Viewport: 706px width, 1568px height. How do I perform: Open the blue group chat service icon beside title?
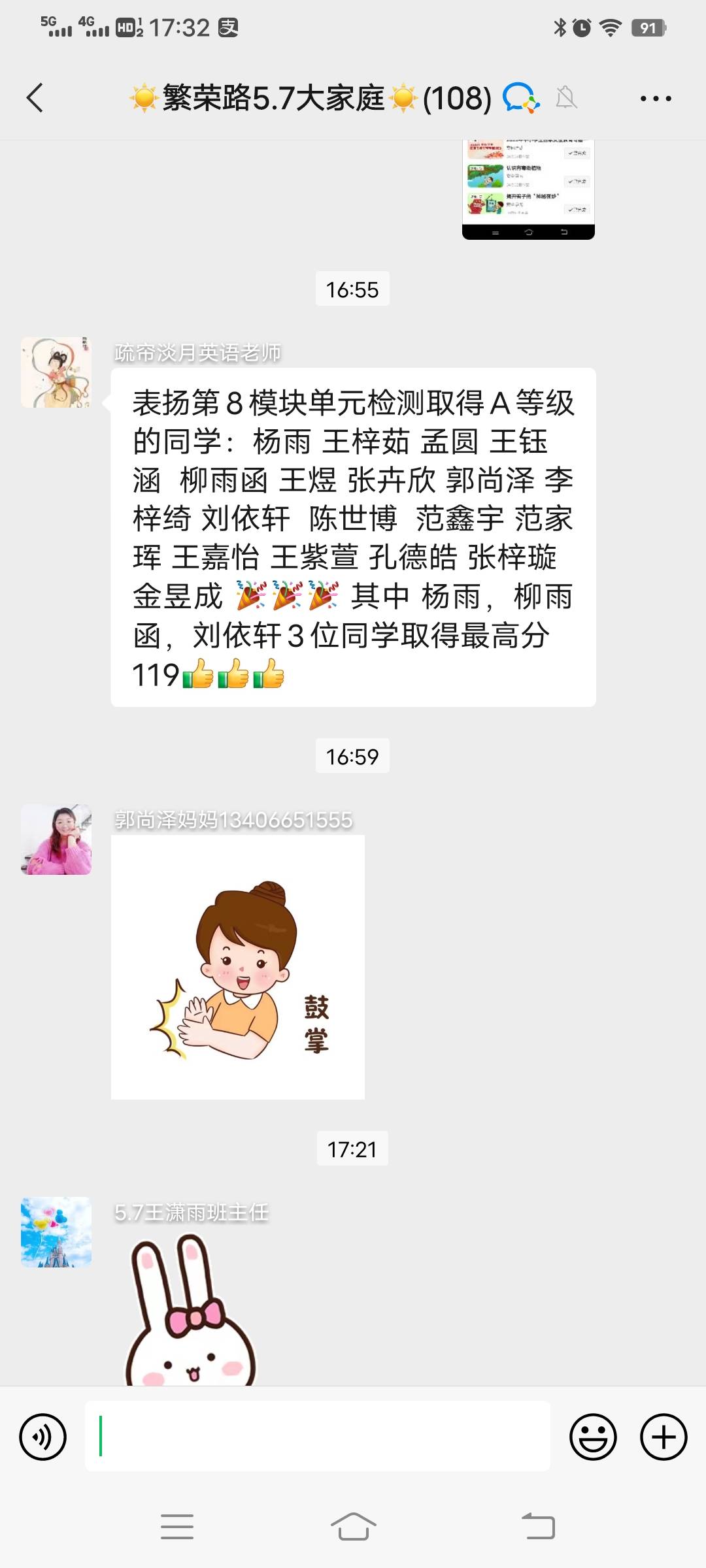click(520, 98)
